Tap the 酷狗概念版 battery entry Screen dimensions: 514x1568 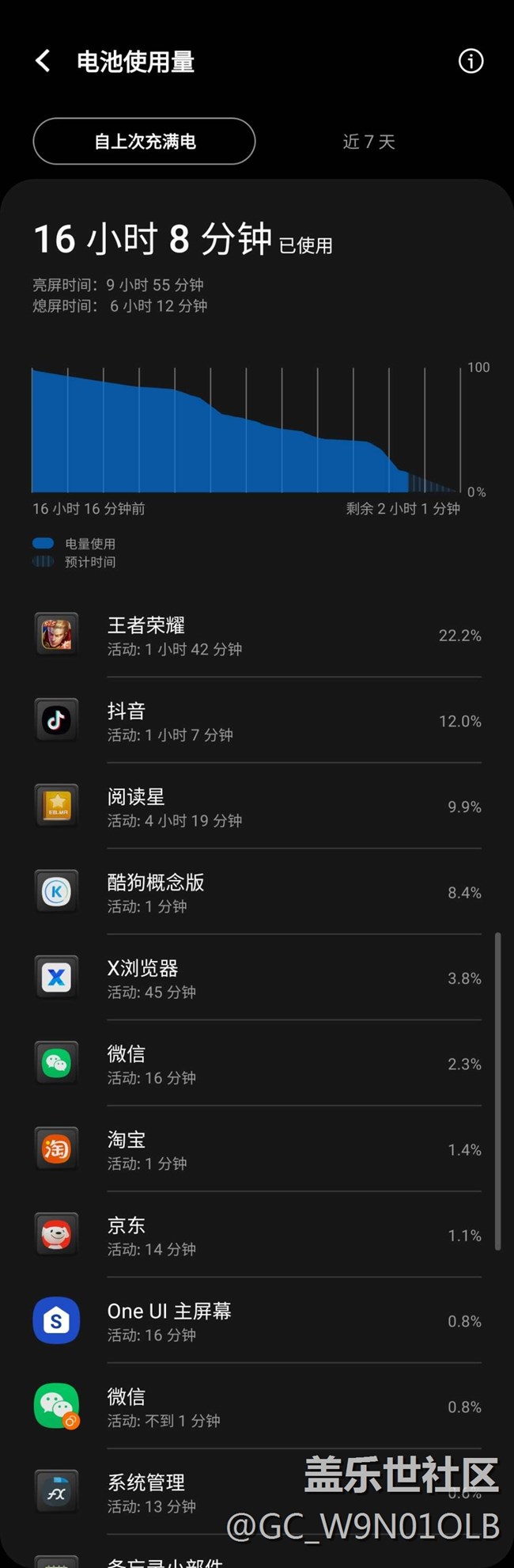(257, 892)
